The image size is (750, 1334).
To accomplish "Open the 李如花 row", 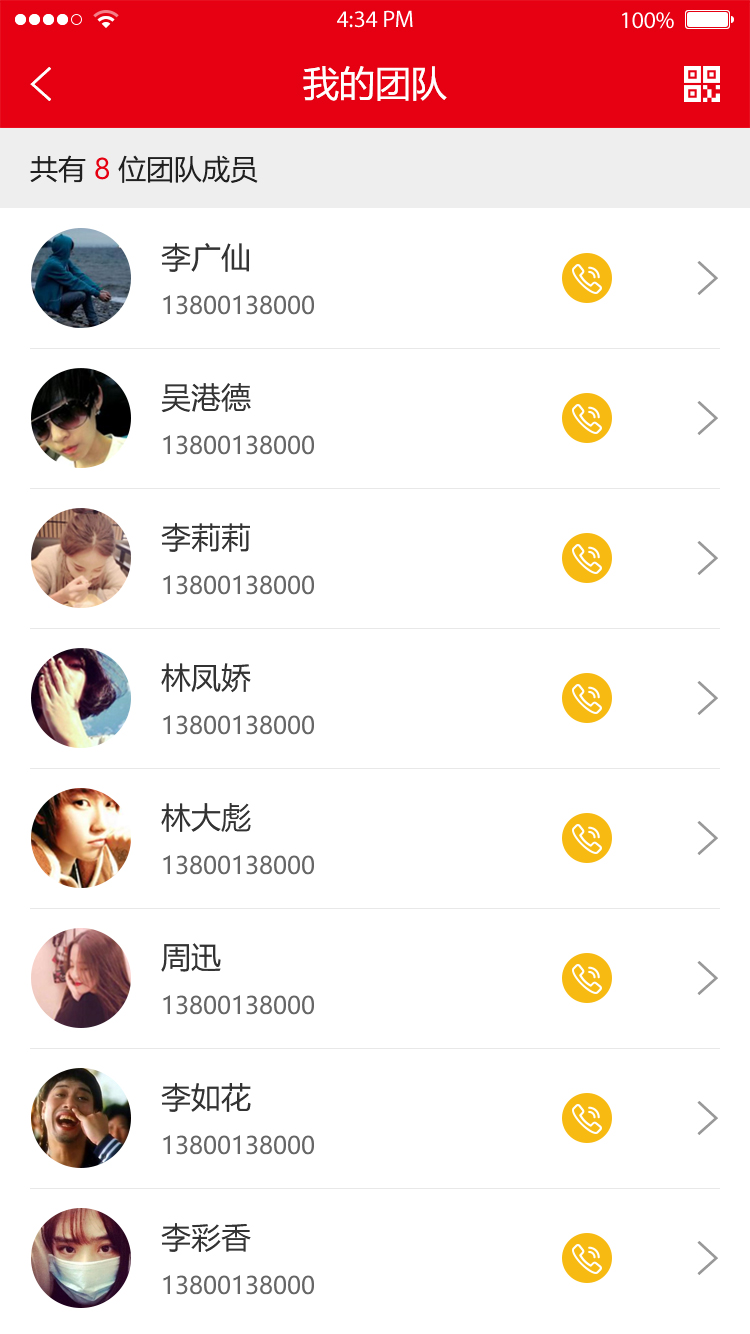I will [x=375, y=1118].
